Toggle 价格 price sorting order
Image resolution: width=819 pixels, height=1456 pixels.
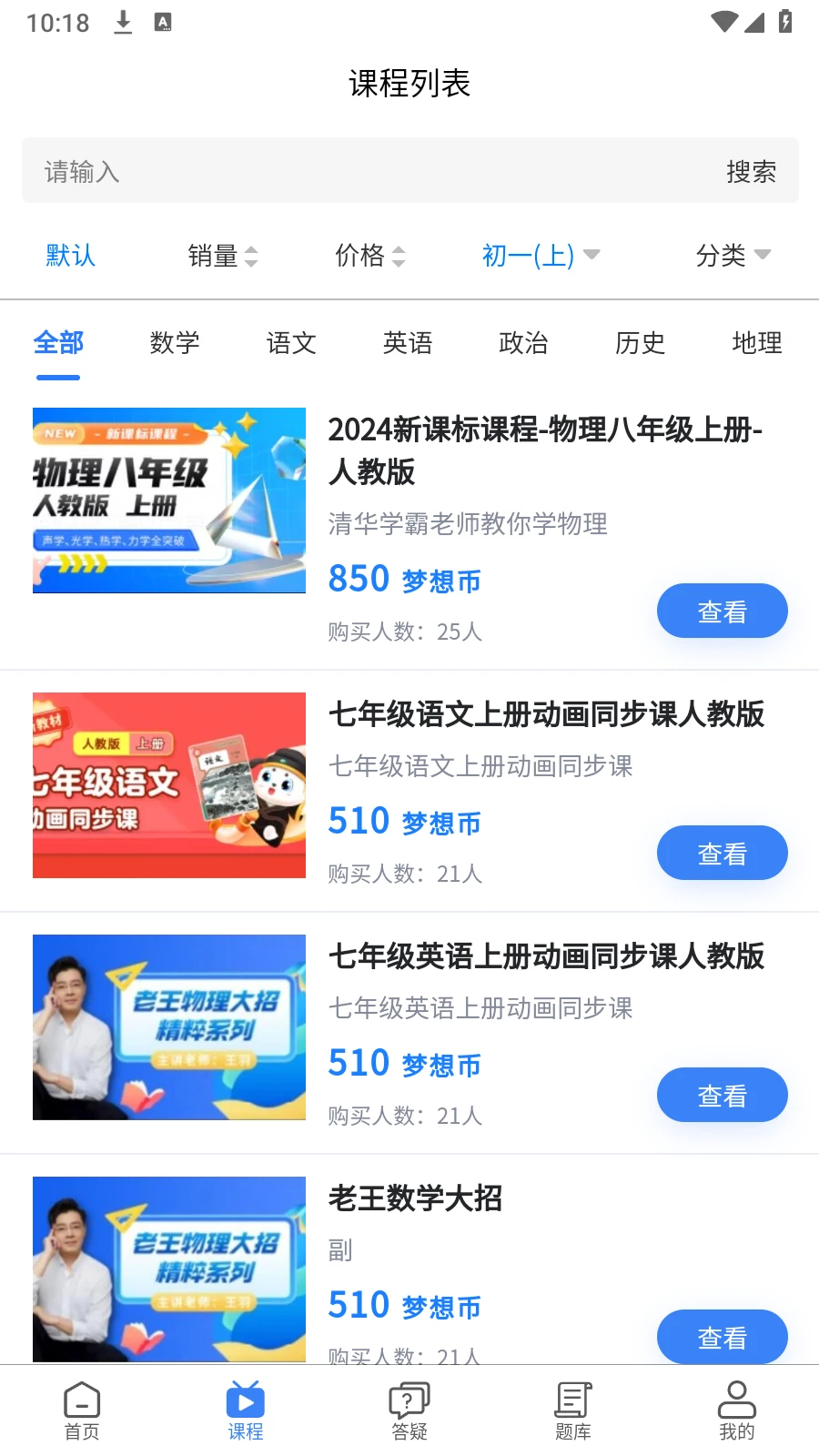click(369, 256)
